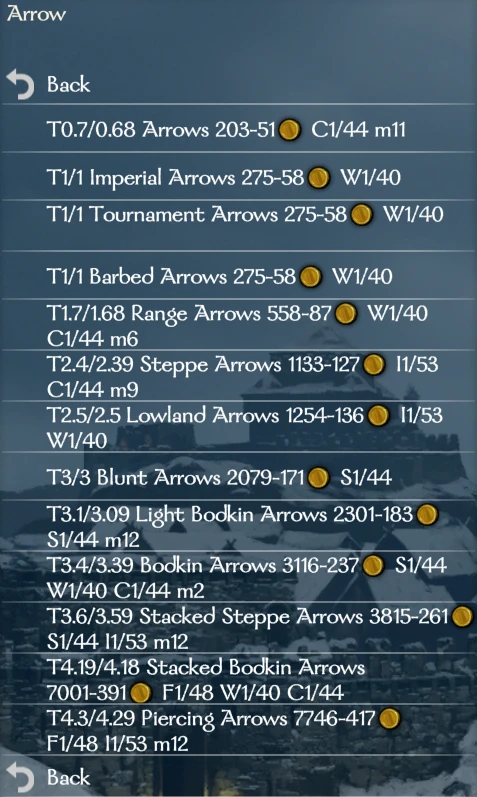Pick Barbed Arrows 275-58

coord(238,275)
